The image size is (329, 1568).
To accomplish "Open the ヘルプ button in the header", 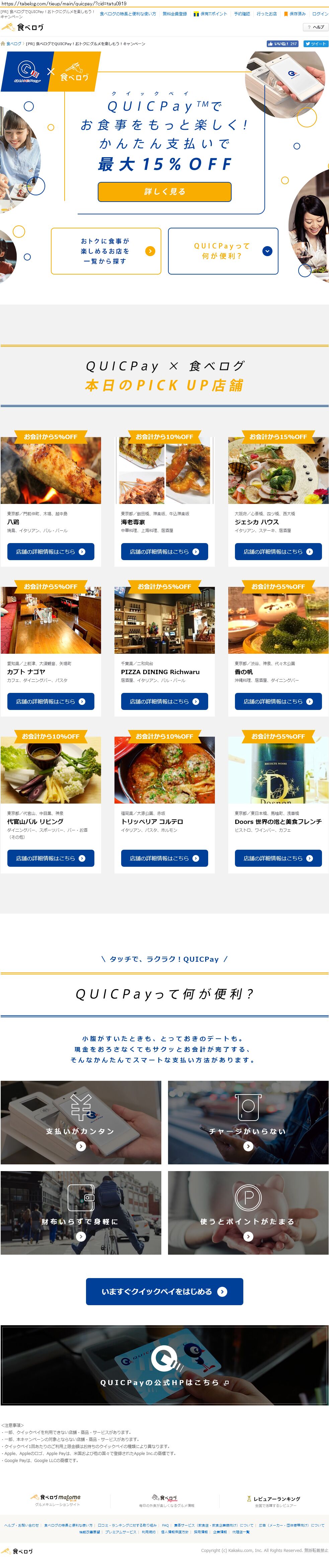I will (316, 27).
